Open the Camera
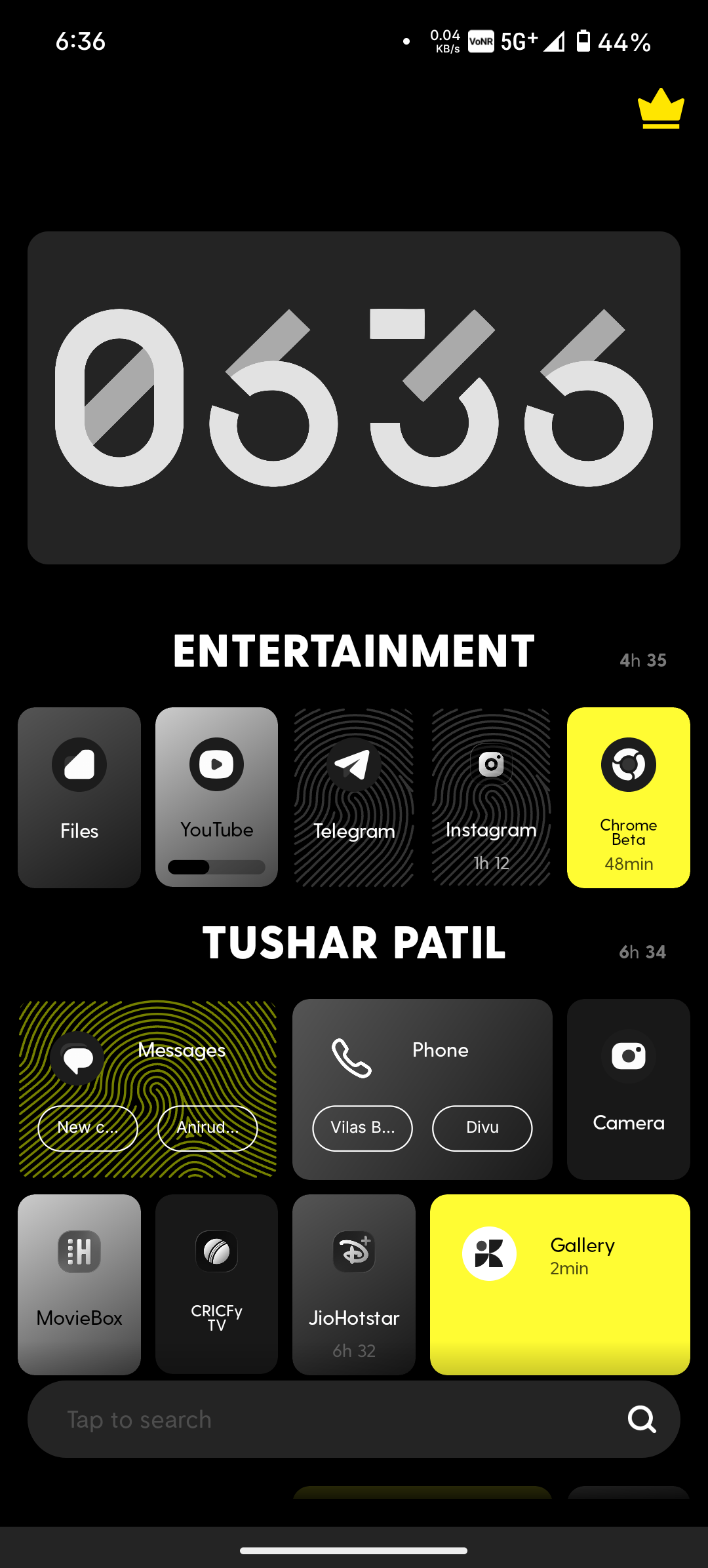Viewport: 708px width, 1568px height. 628,1088
